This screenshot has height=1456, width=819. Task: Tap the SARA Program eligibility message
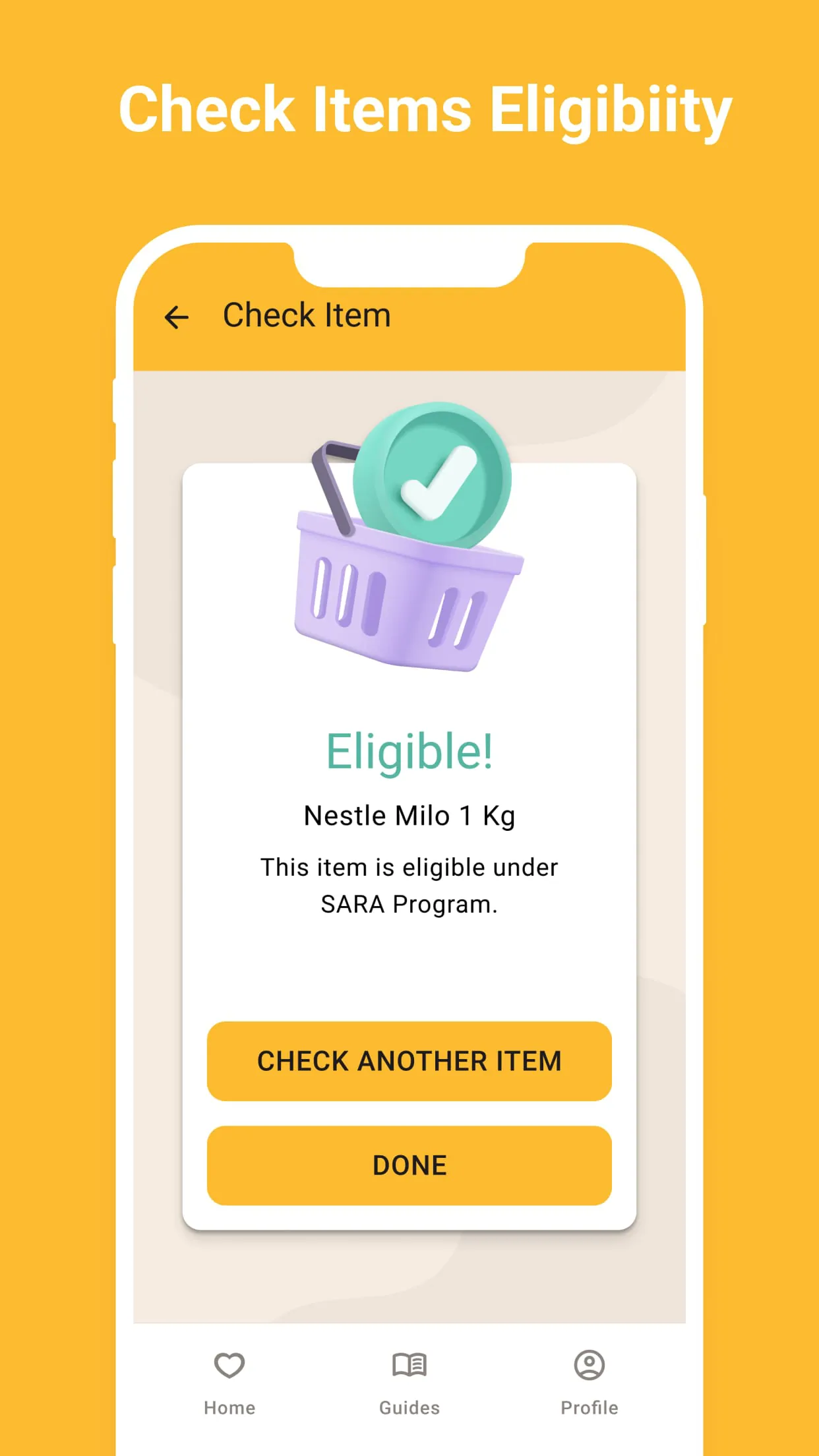(x=409, y=886)
